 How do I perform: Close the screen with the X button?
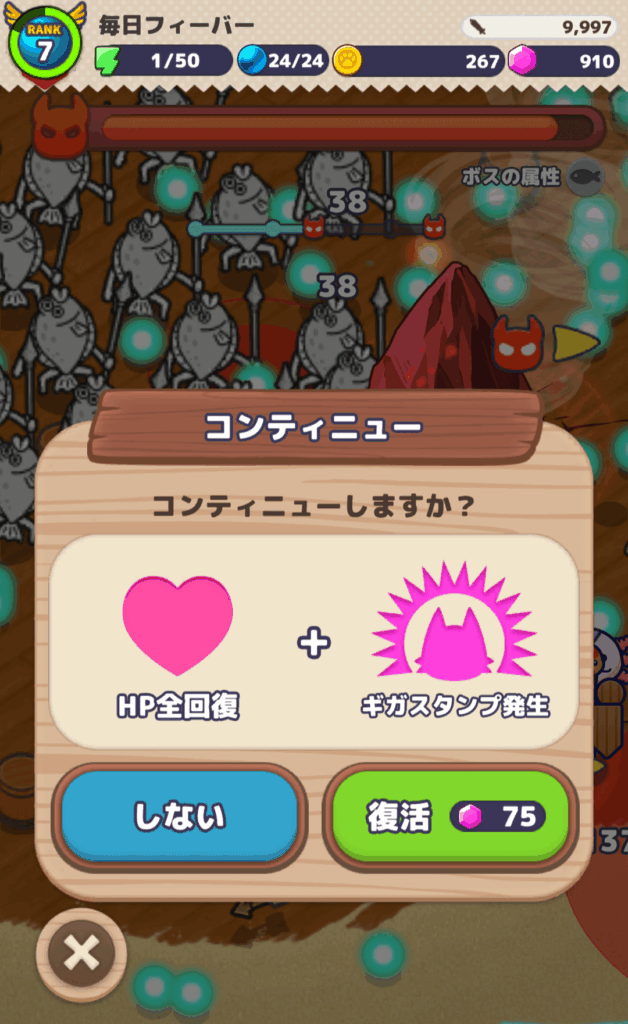(x=81, y=955)
